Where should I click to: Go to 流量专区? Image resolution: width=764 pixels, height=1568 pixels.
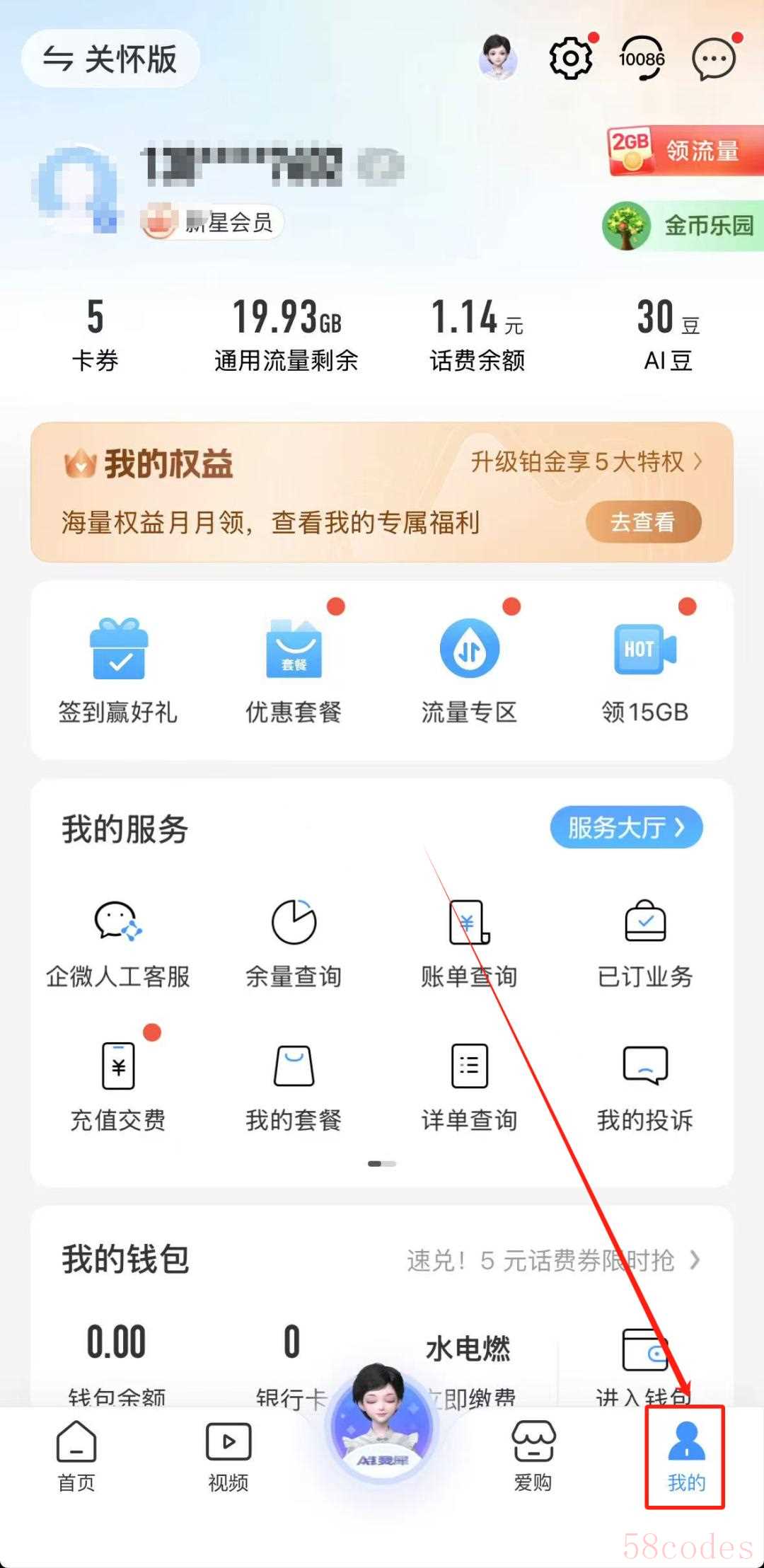click(x=469, y=670)
